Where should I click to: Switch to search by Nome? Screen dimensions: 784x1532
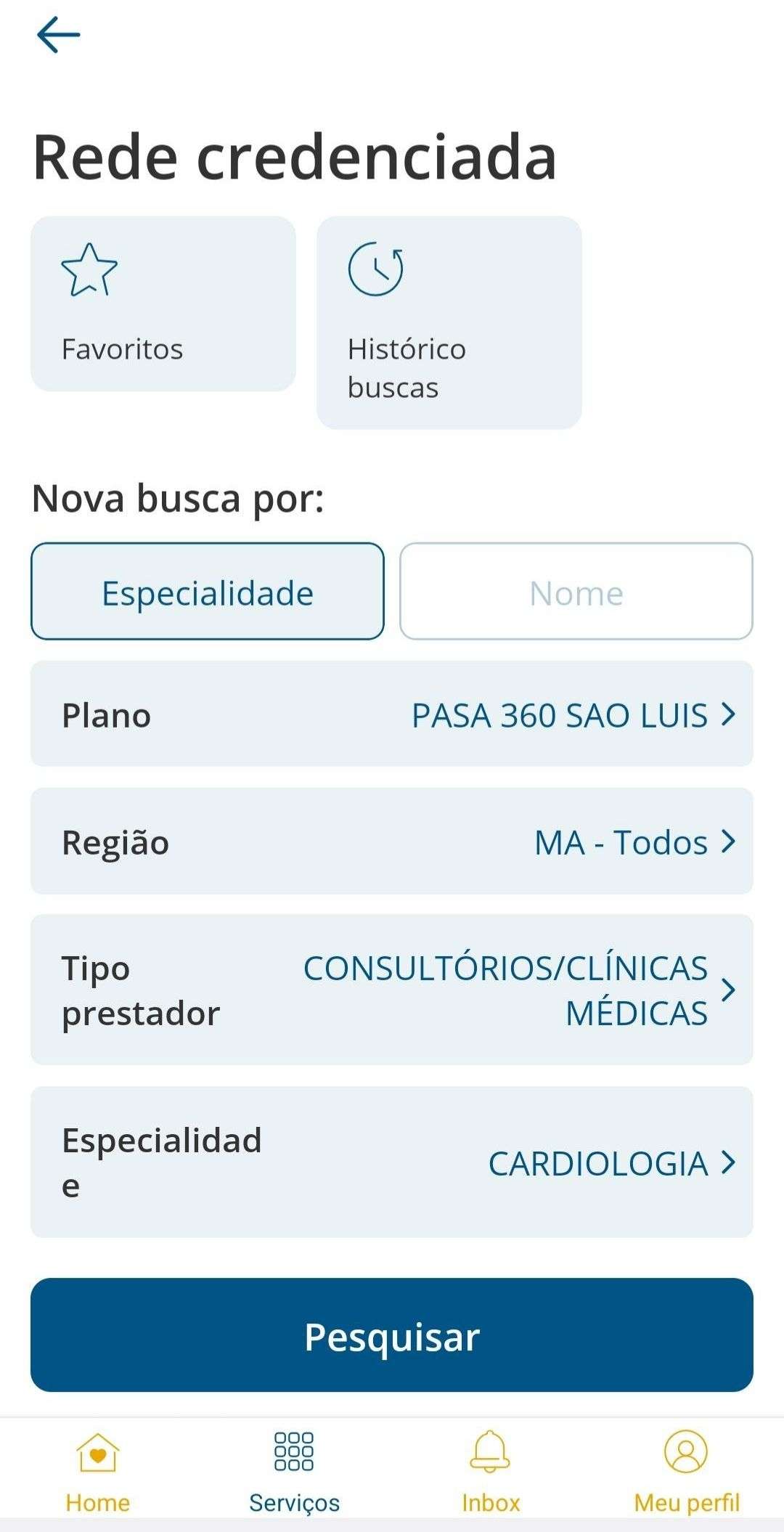[576, 592]
